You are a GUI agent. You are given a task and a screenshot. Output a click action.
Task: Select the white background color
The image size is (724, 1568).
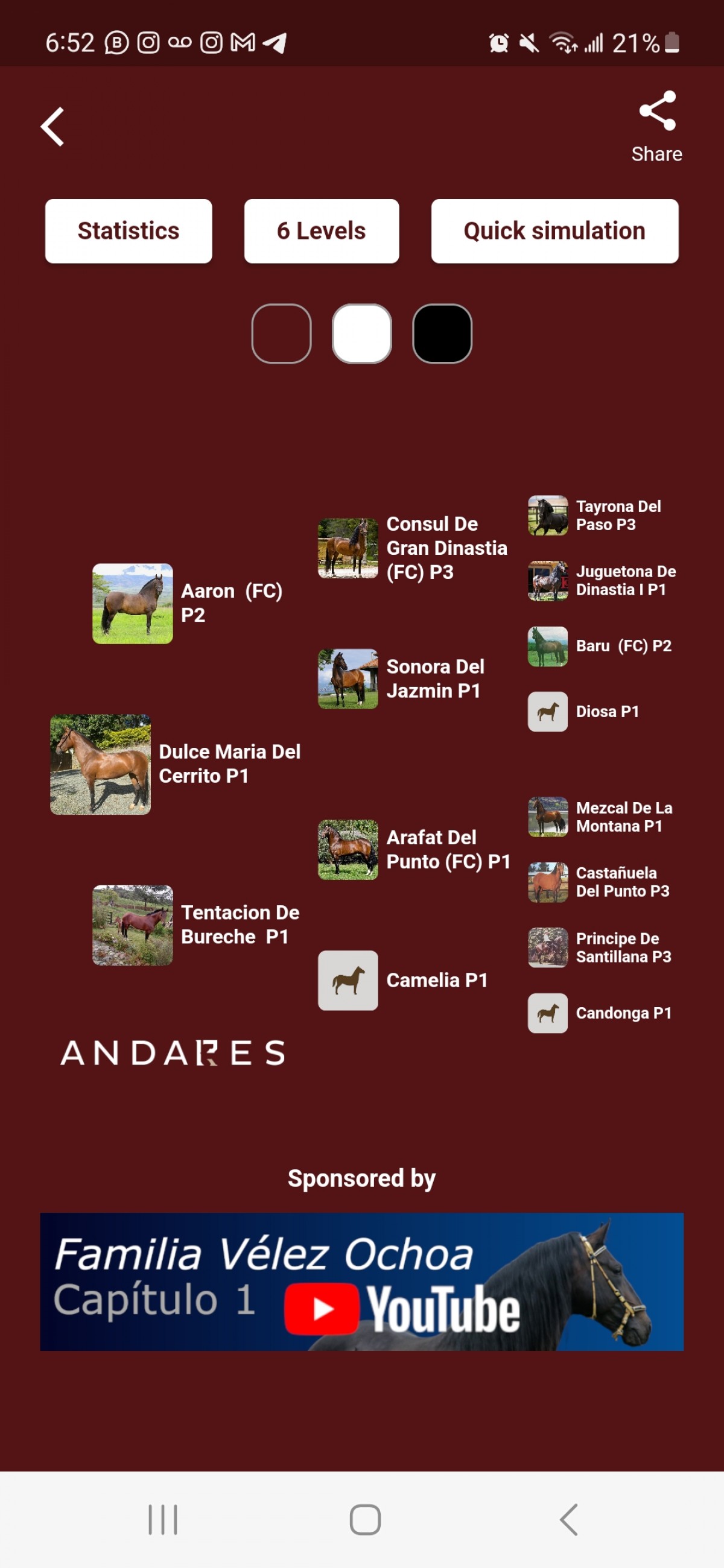pyautogui.click(x=361, y=334)
